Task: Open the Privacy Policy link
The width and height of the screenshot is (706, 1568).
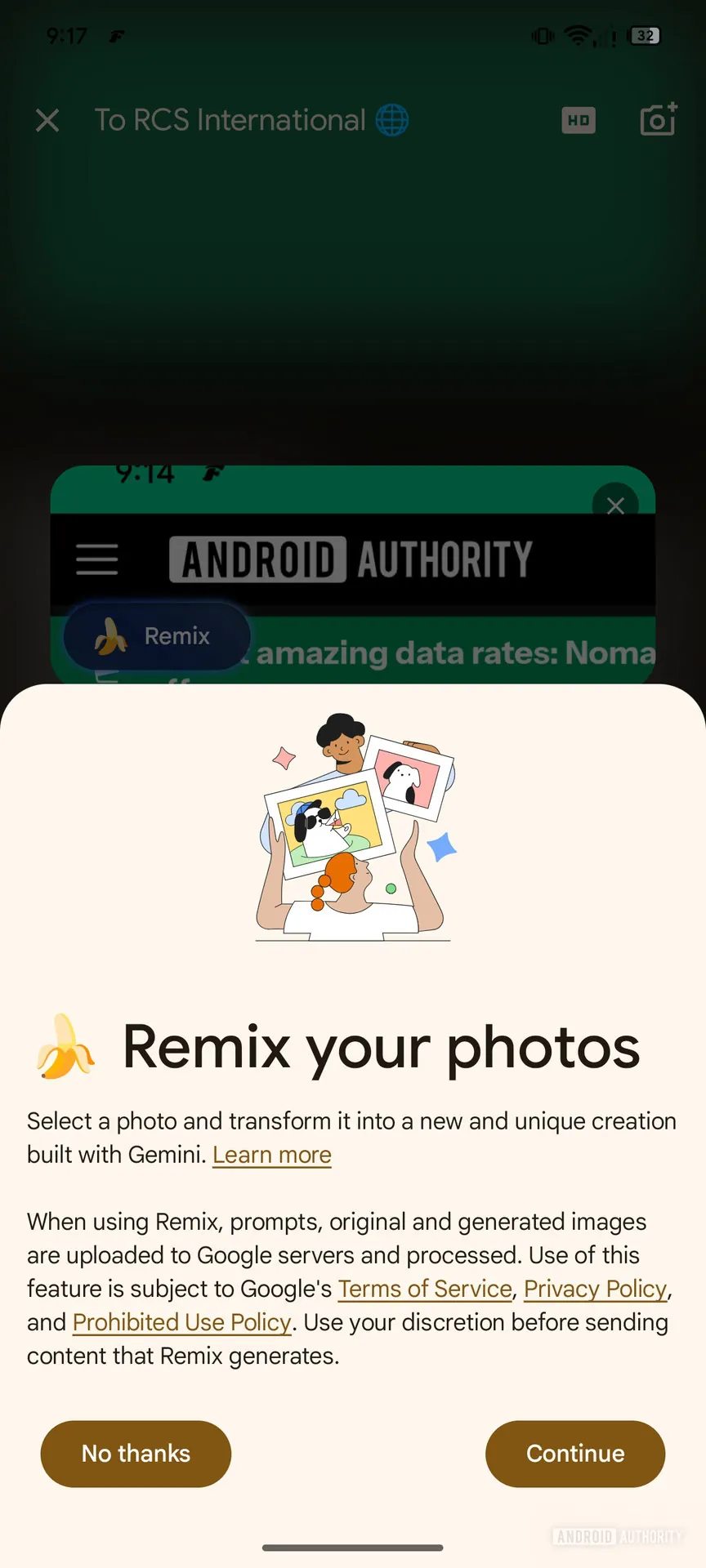Action: click(x=596, y=1289)
